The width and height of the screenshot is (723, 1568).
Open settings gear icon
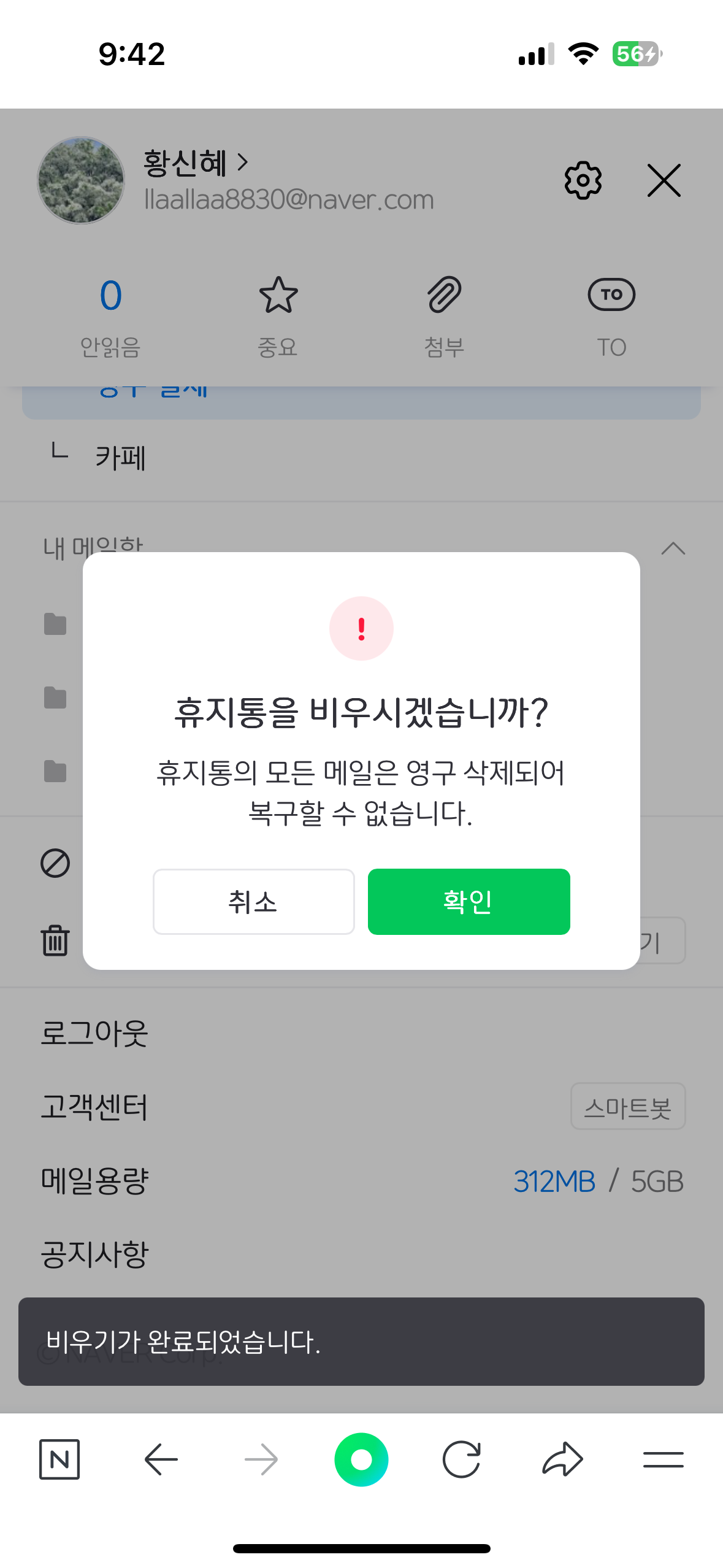click(583, 180)
